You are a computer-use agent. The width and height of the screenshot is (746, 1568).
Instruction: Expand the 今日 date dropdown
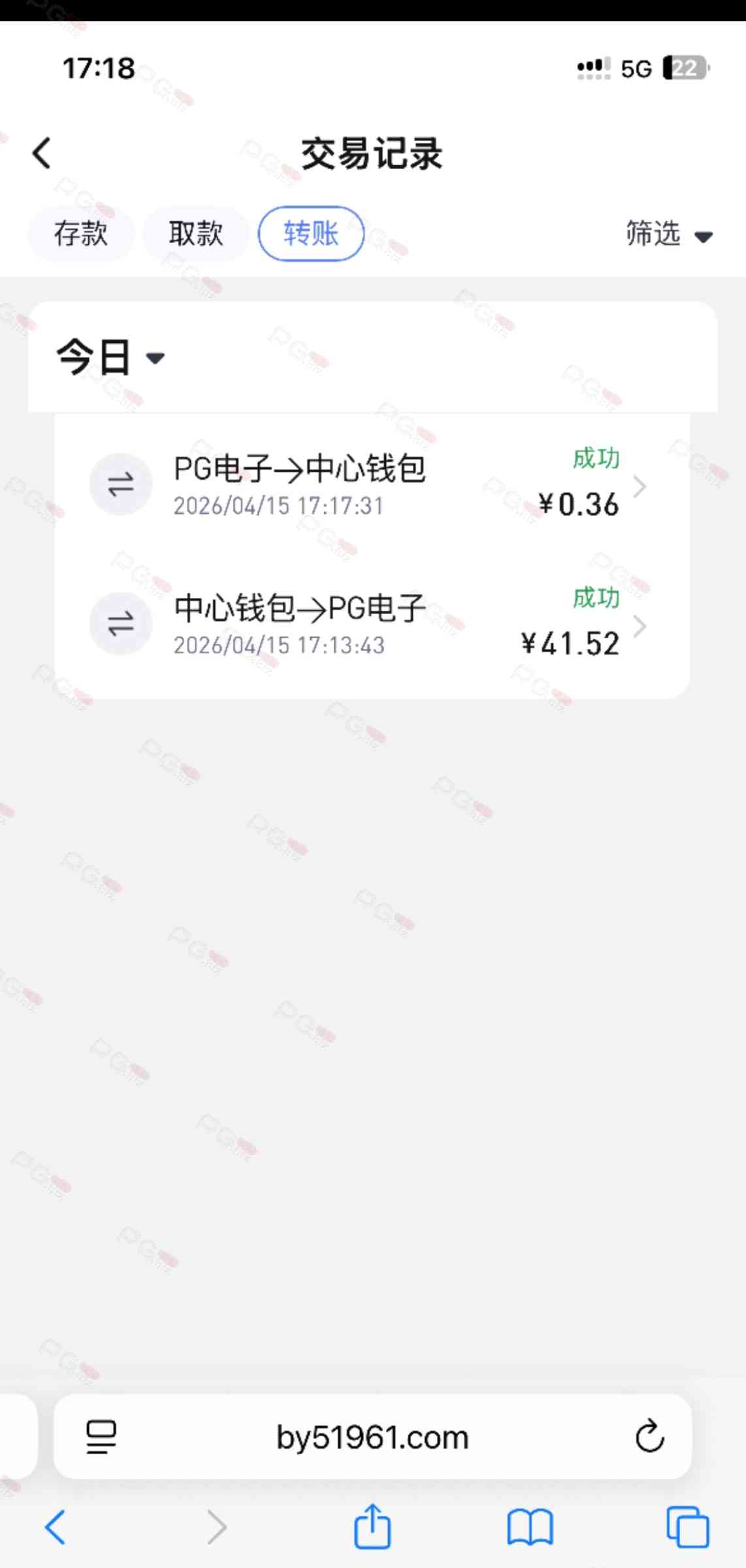[110, 357]
